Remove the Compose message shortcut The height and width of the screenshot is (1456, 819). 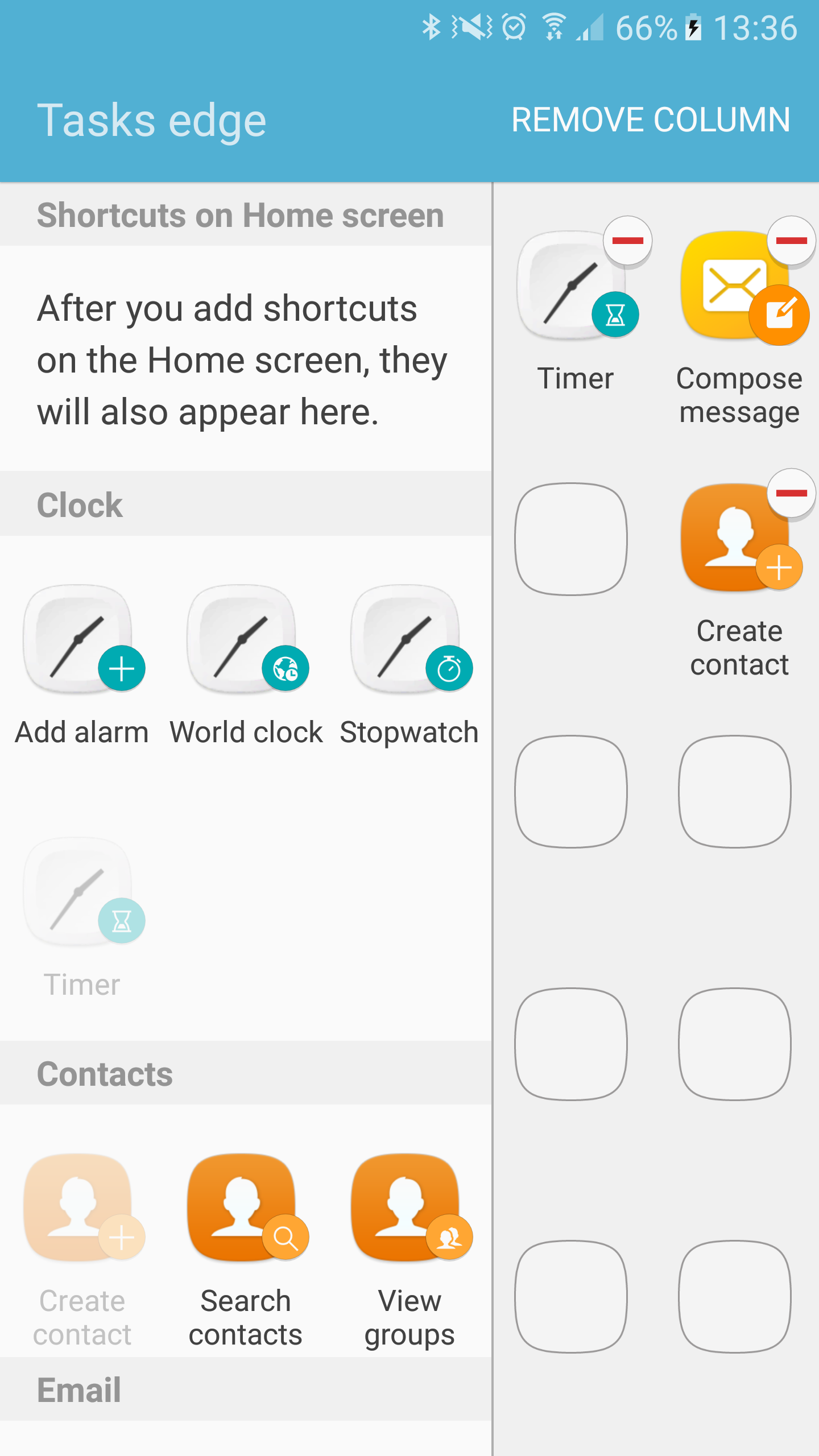[x=791, y=241]
